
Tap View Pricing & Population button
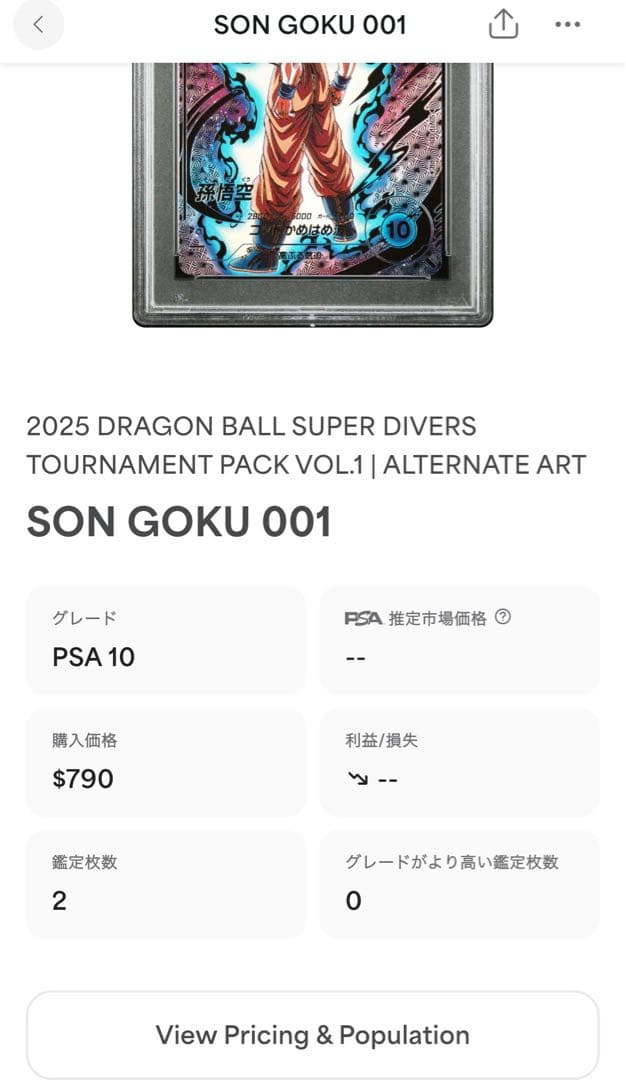tap(312, 1035)
